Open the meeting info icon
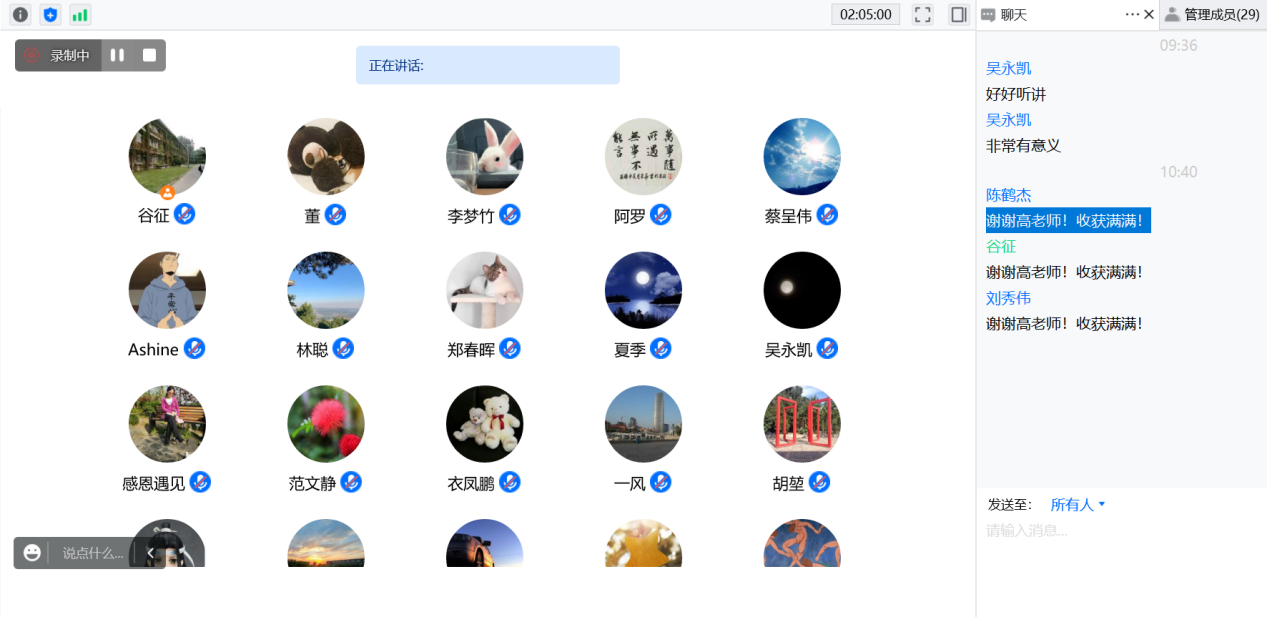Image resolution: width=1267 pixels, height=617 pixels. click(x=20, y=15)
